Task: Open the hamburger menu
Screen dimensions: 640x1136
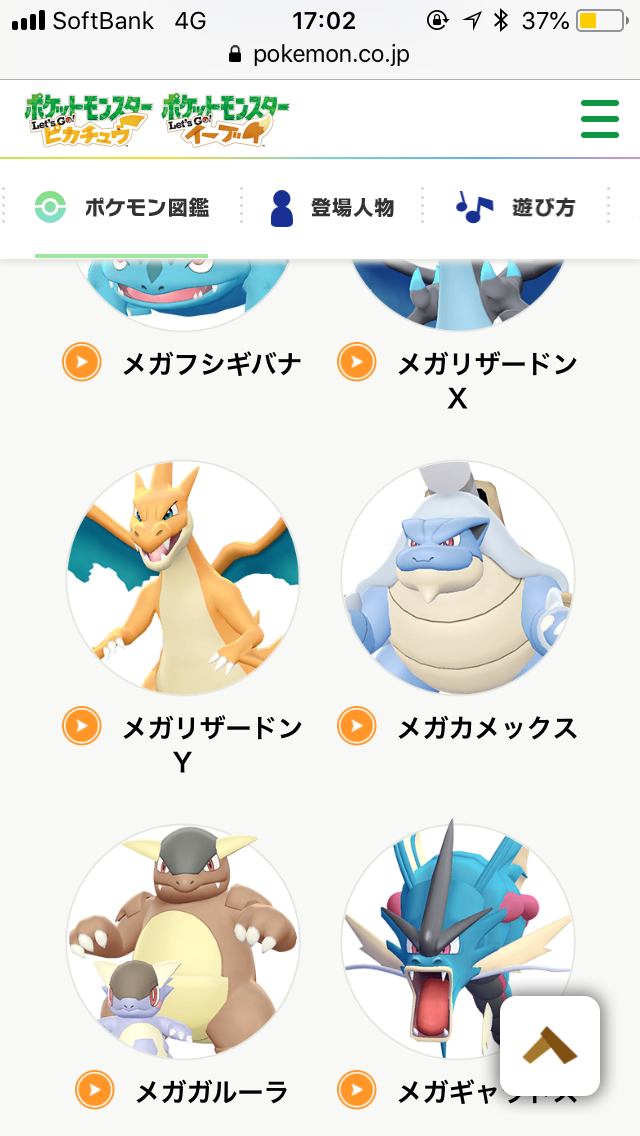Action: click(x=600, y=119)
